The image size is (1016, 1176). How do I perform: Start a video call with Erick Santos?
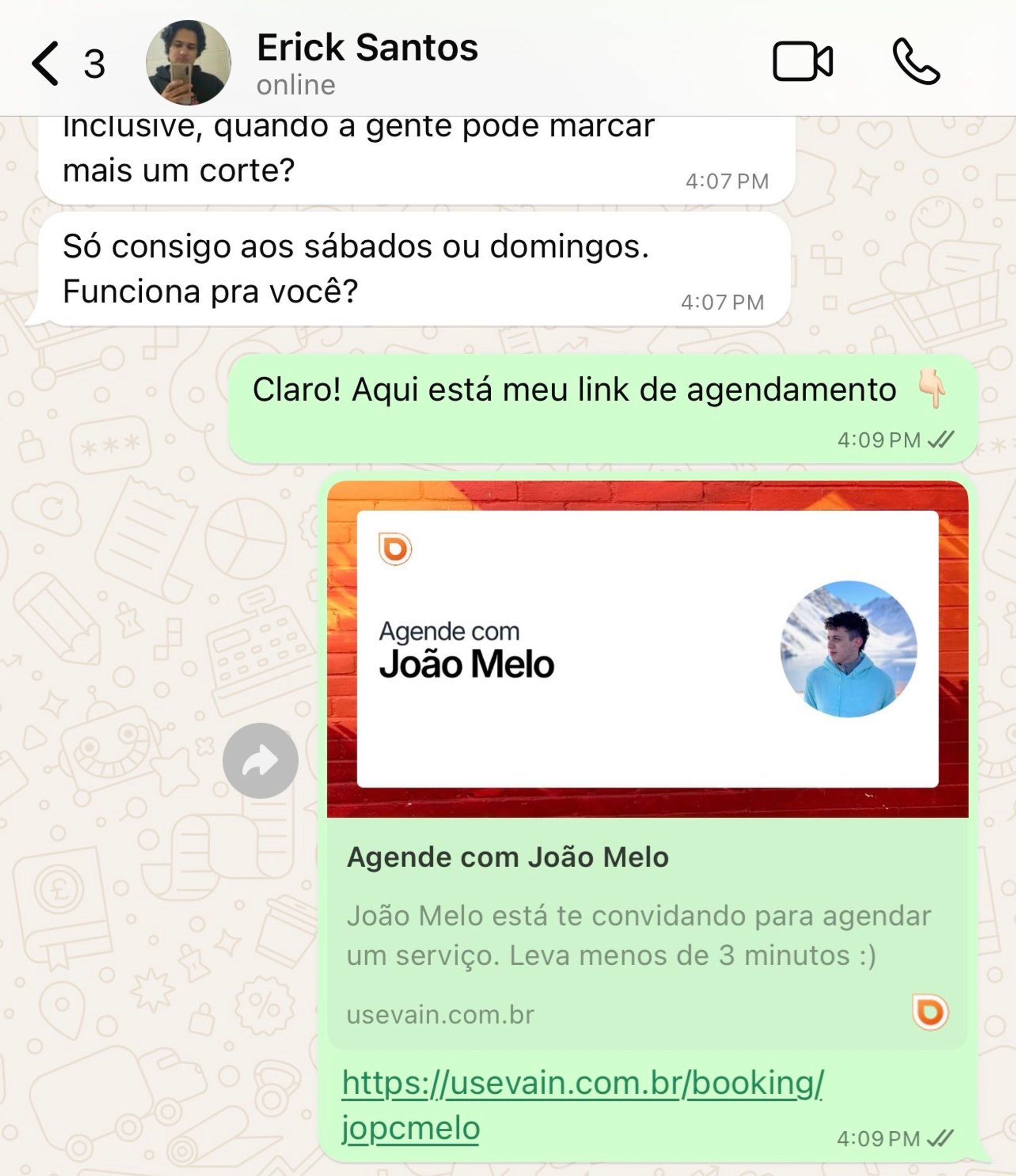(x=802, y=61)
